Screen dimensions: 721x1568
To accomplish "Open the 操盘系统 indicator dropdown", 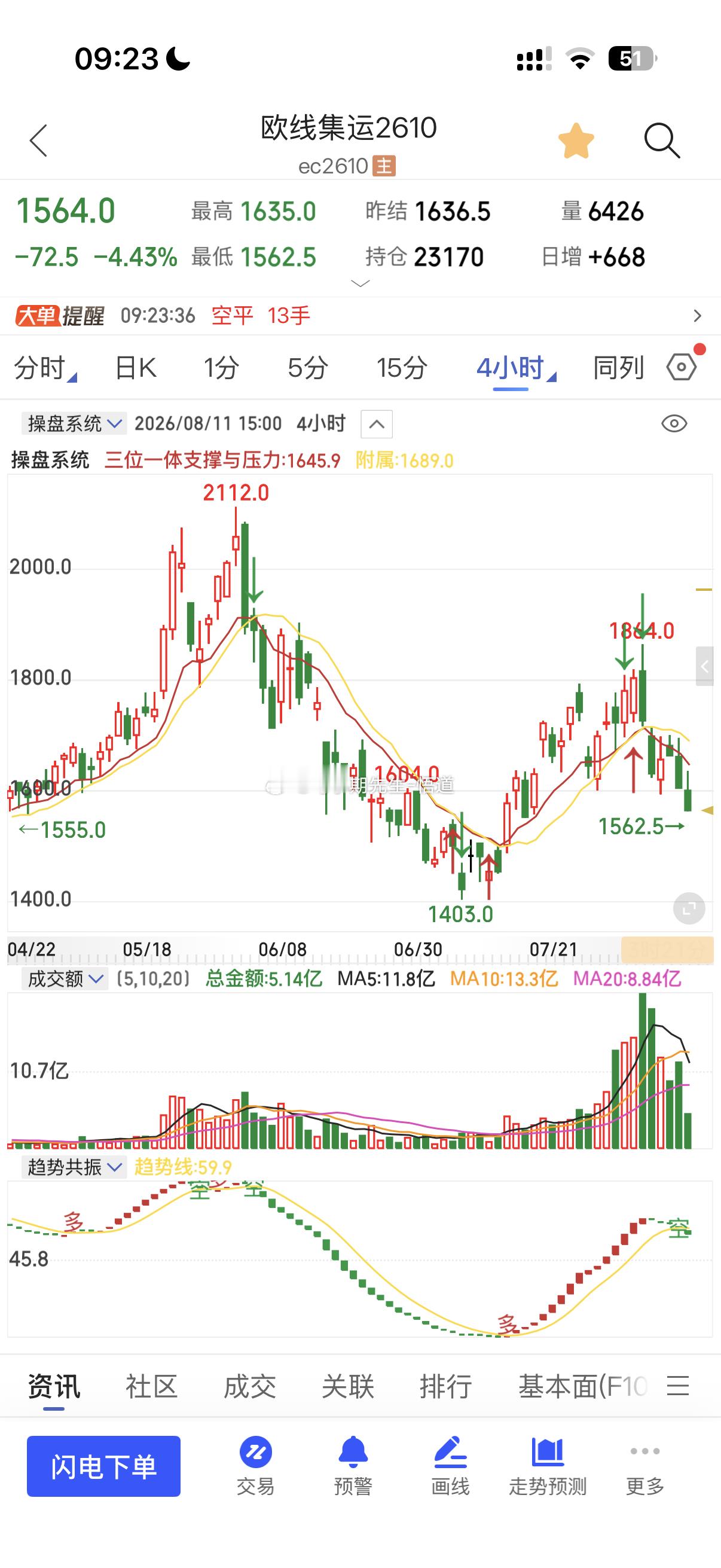I will (x=74, y=423).
